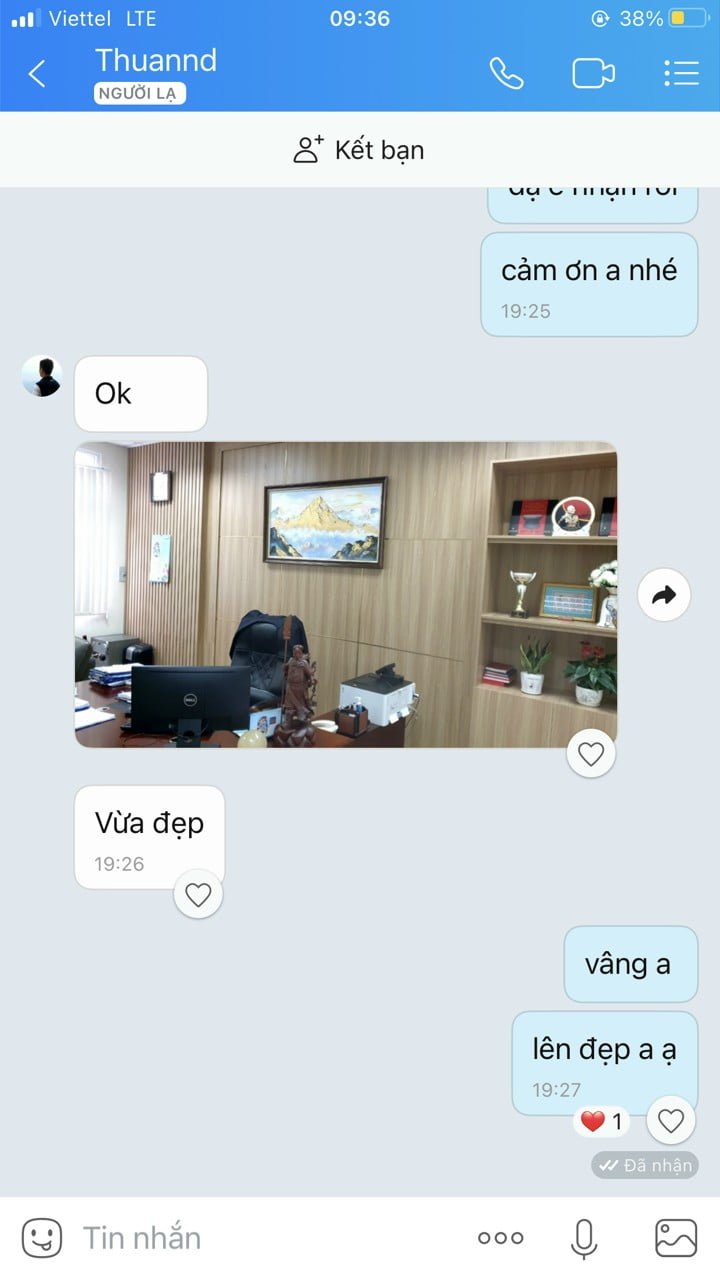The image size is (720, 1280).
Task: Open Thuannd's profile avatar
Action: point(42,377)
